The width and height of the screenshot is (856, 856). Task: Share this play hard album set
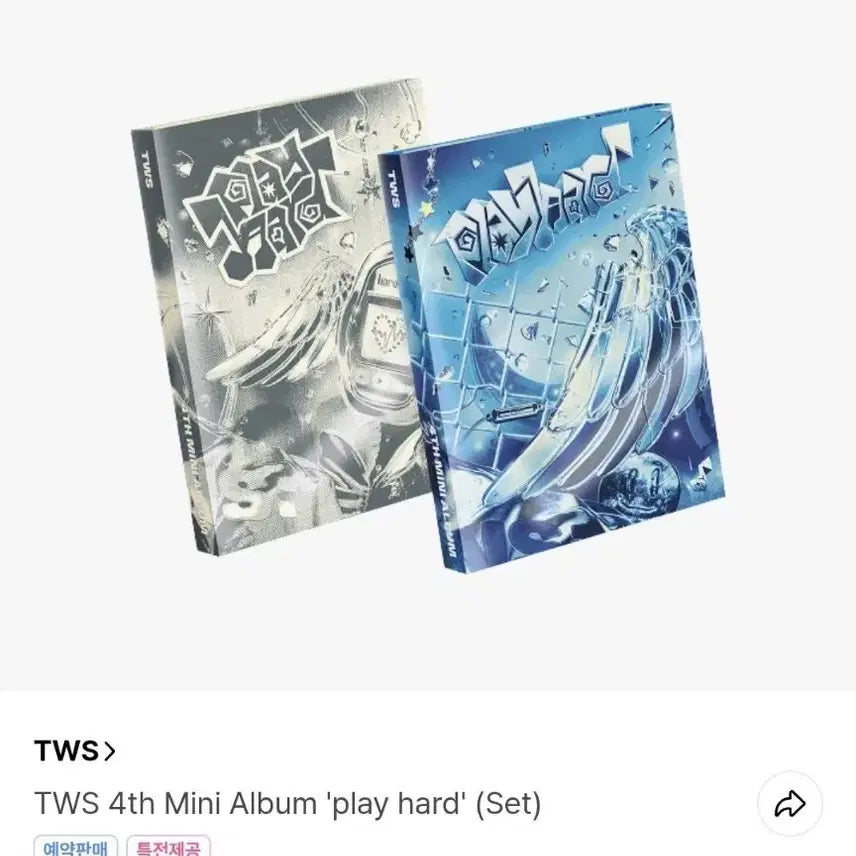790,803
